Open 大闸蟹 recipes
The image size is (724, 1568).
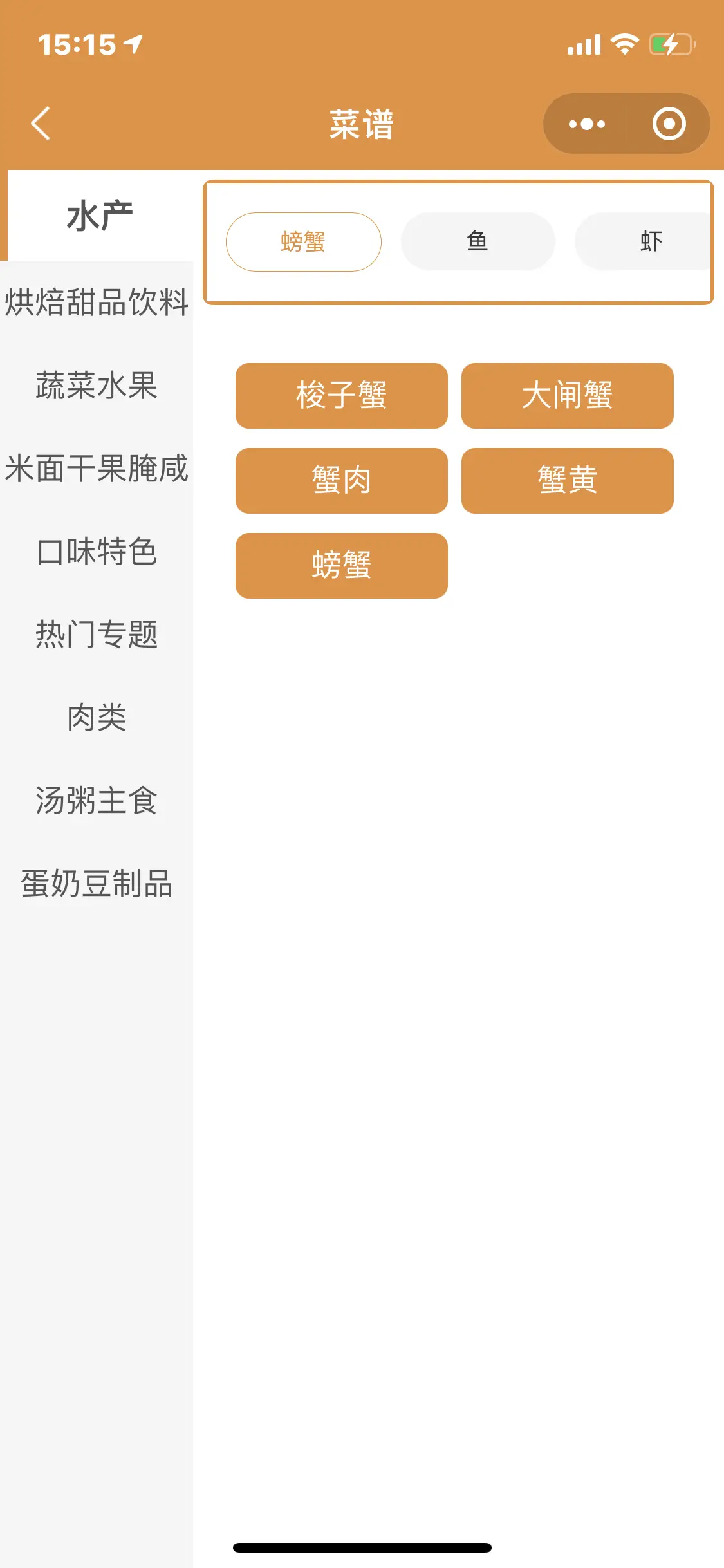568,396
